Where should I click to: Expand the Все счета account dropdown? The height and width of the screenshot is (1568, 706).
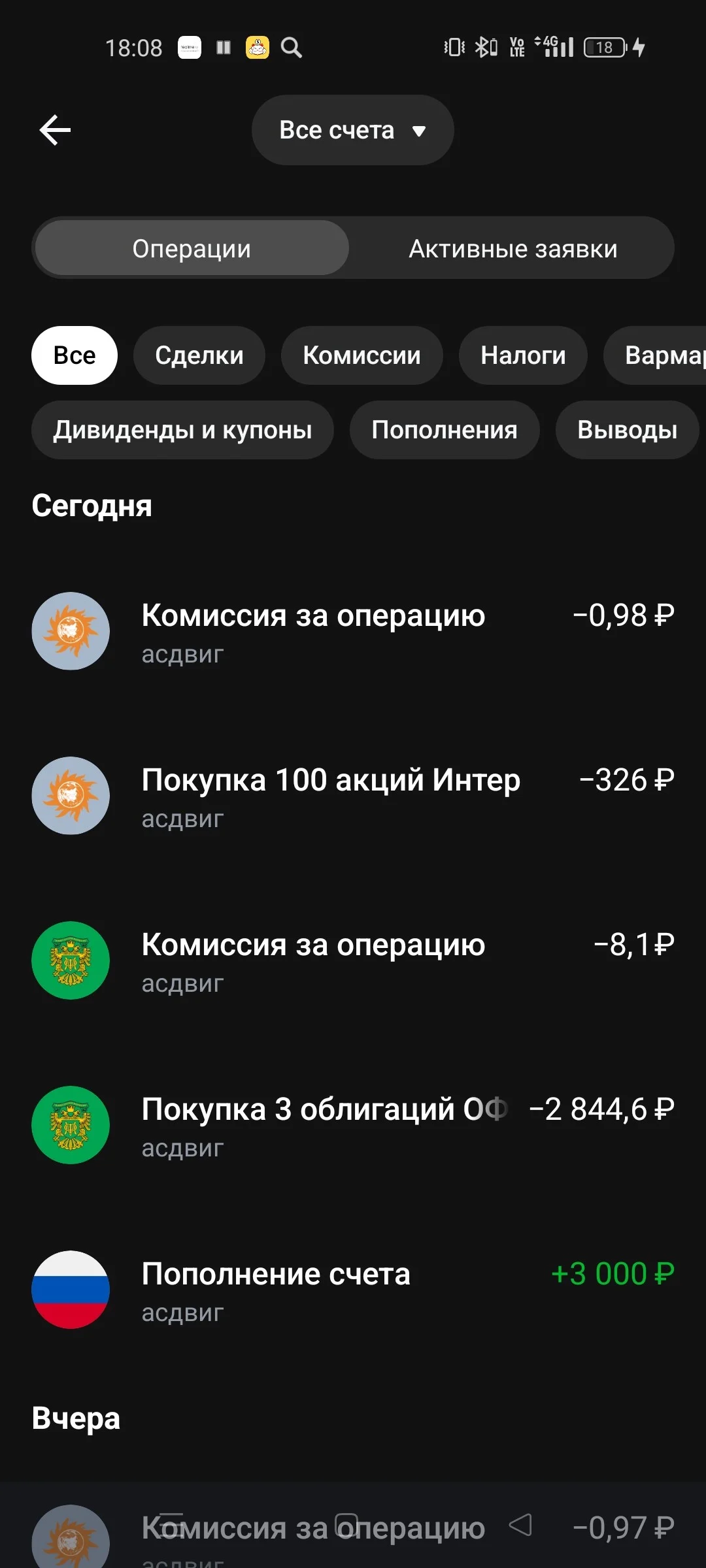tap(353, 130)
